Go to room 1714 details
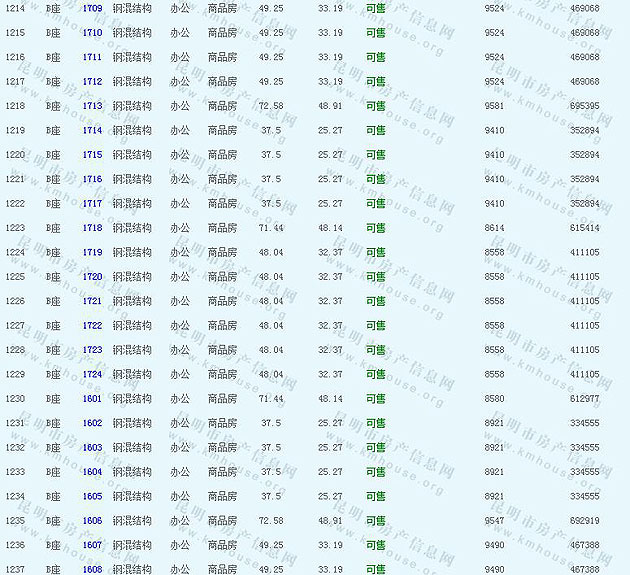 click(92, 130)
